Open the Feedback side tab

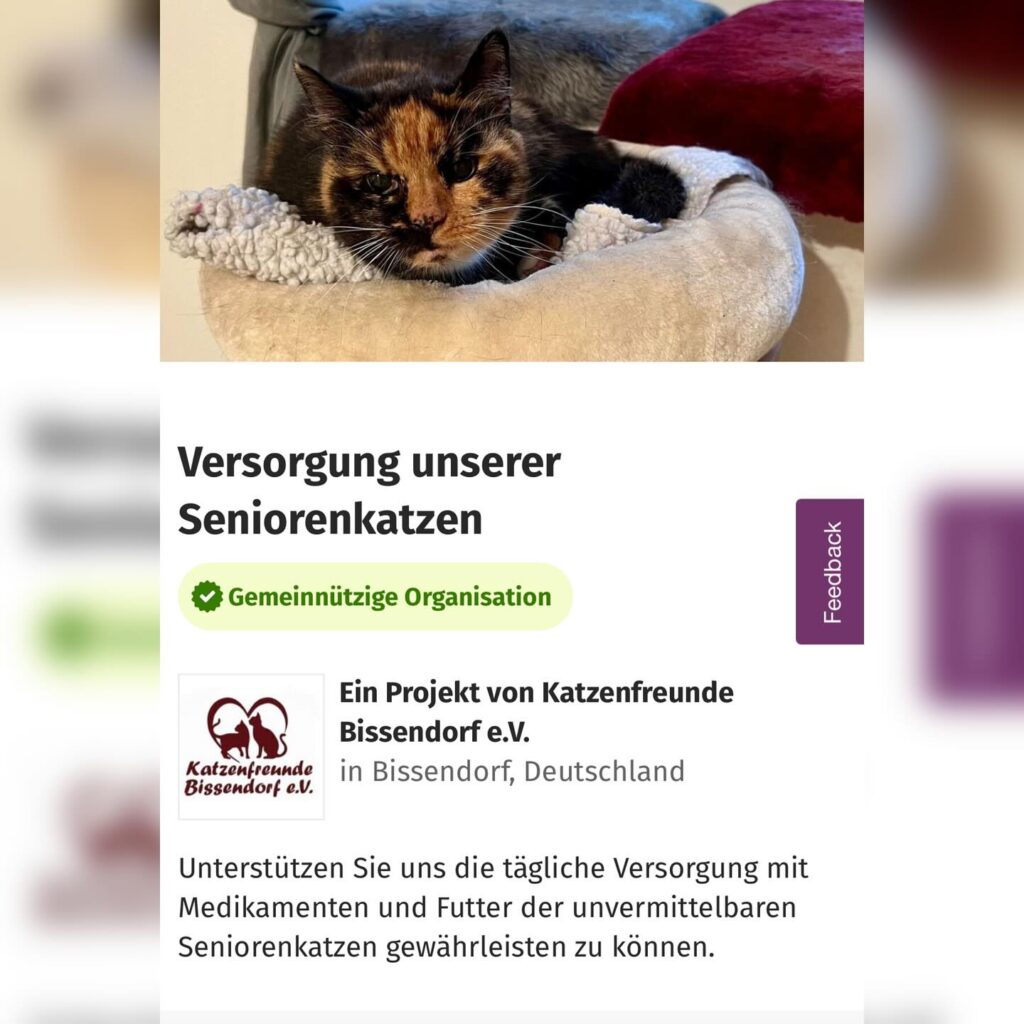pos(830,571)
